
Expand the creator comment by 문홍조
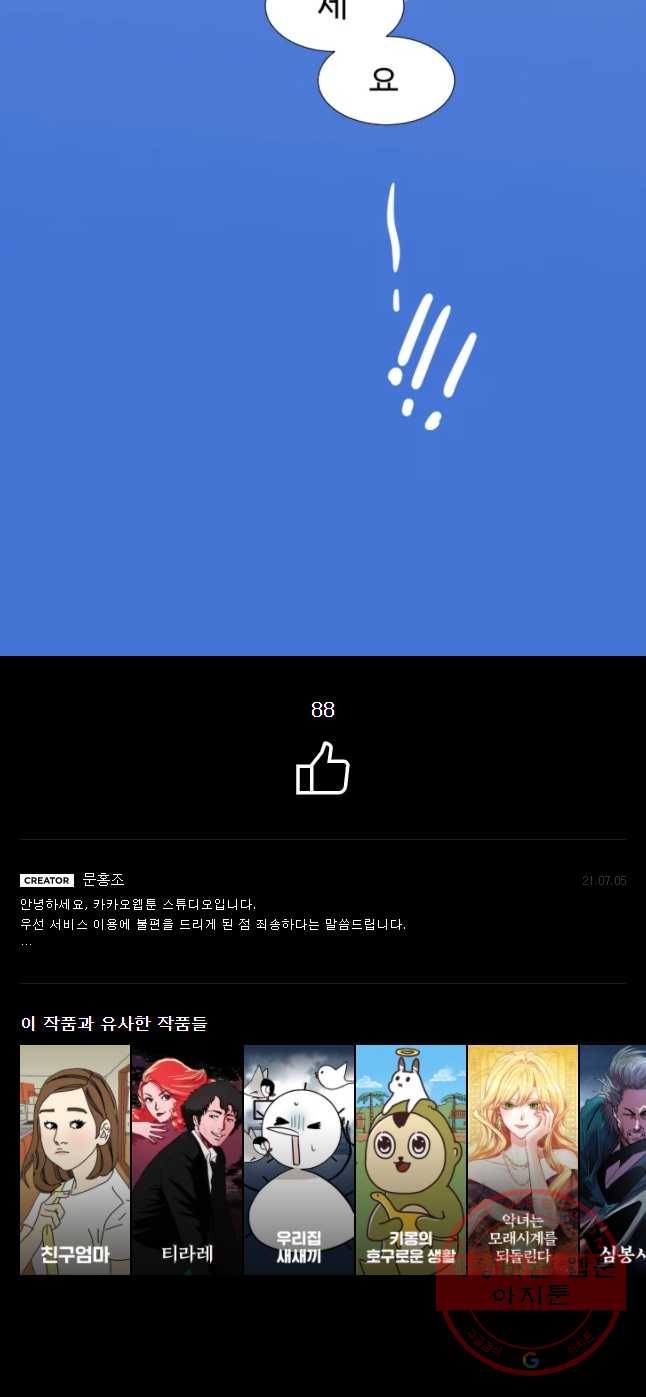[26, 943]
